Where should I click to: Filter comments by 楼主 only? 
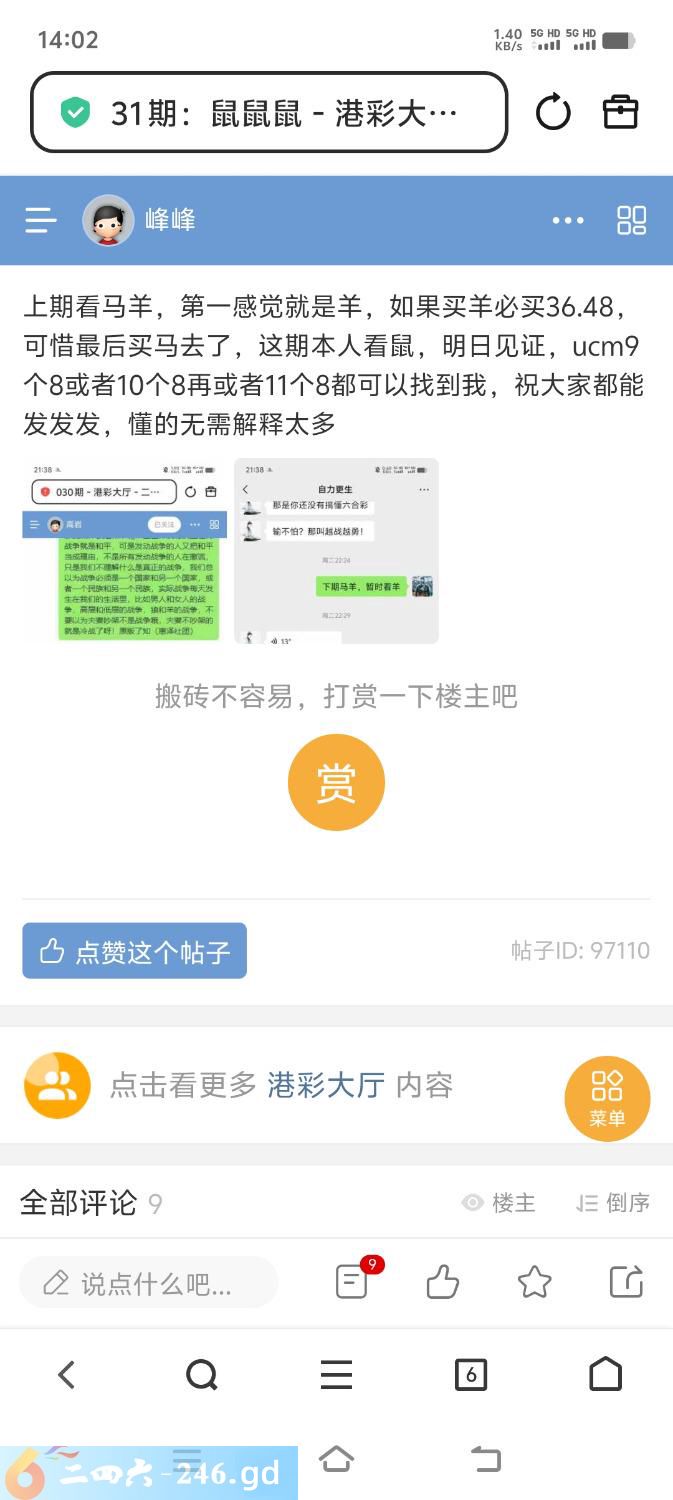tap(499, 1203)
